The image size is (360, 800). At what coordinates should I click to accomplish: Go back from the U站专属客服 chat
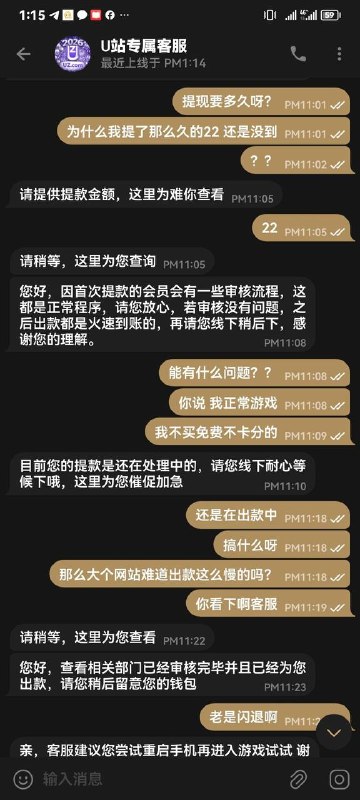point(23,54)
